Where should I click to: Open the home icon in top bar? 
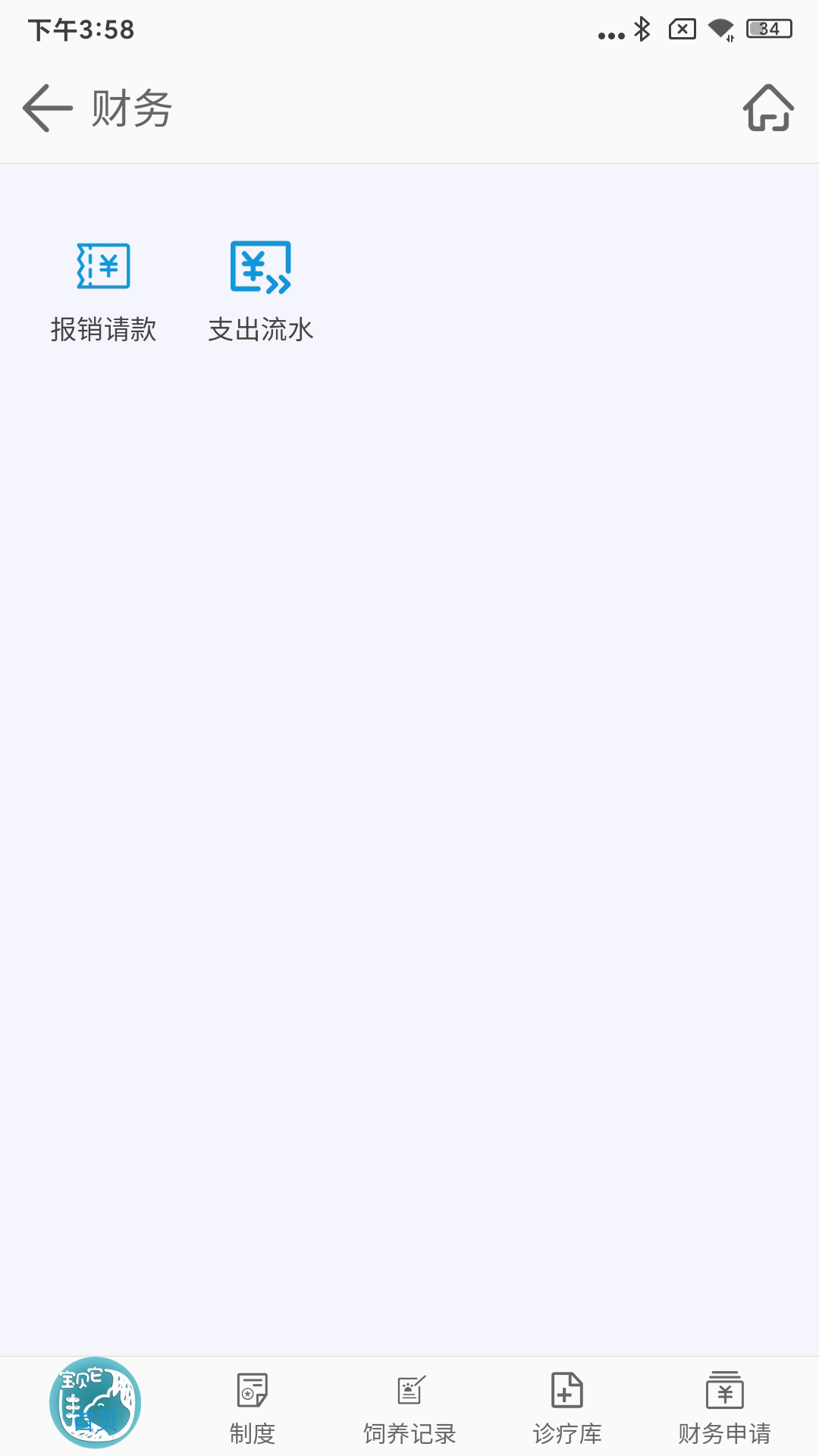click(x=768, y=108)
